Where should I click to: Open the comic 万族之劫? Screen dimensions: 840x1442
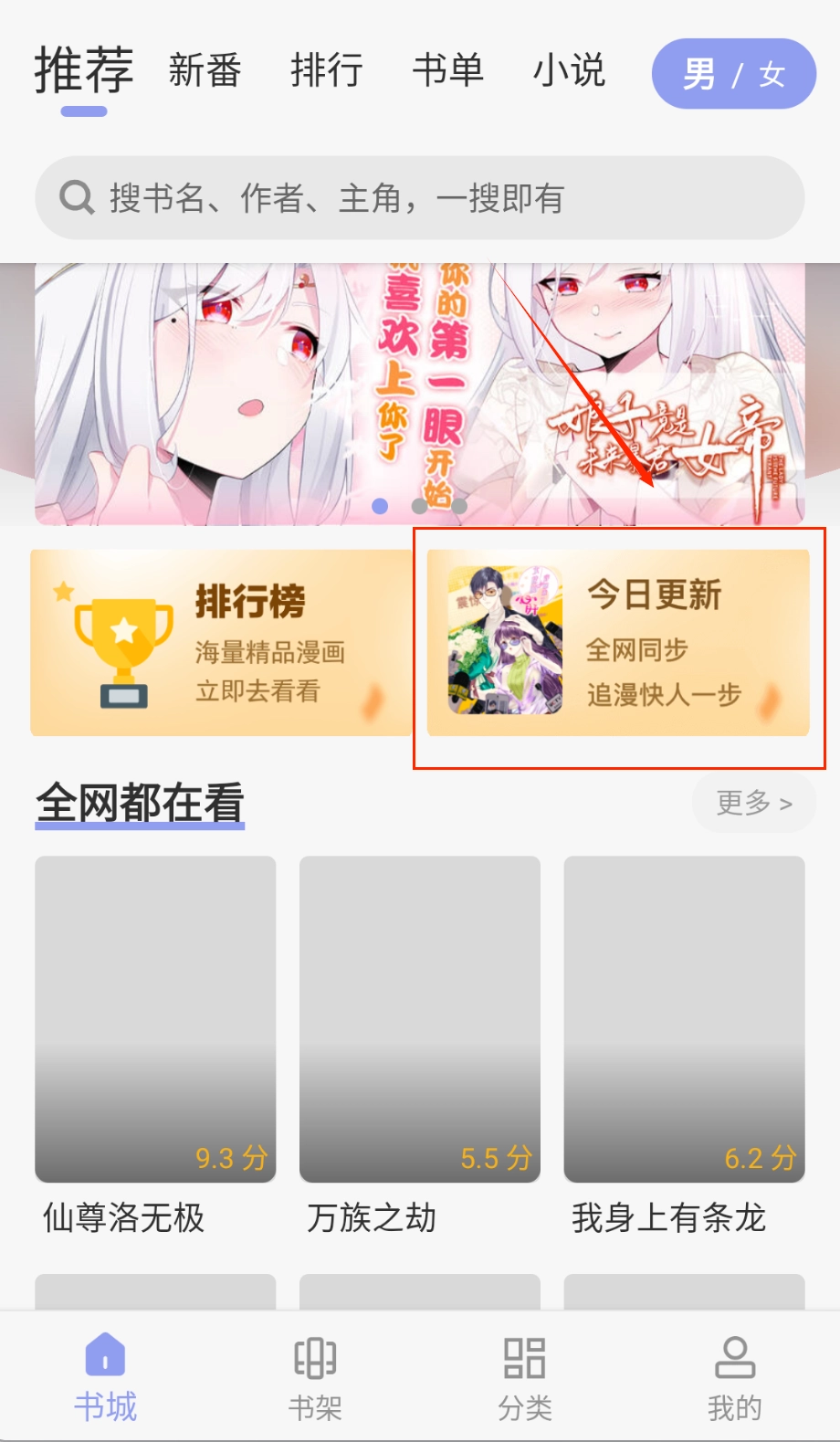[x=420, y=1047]
